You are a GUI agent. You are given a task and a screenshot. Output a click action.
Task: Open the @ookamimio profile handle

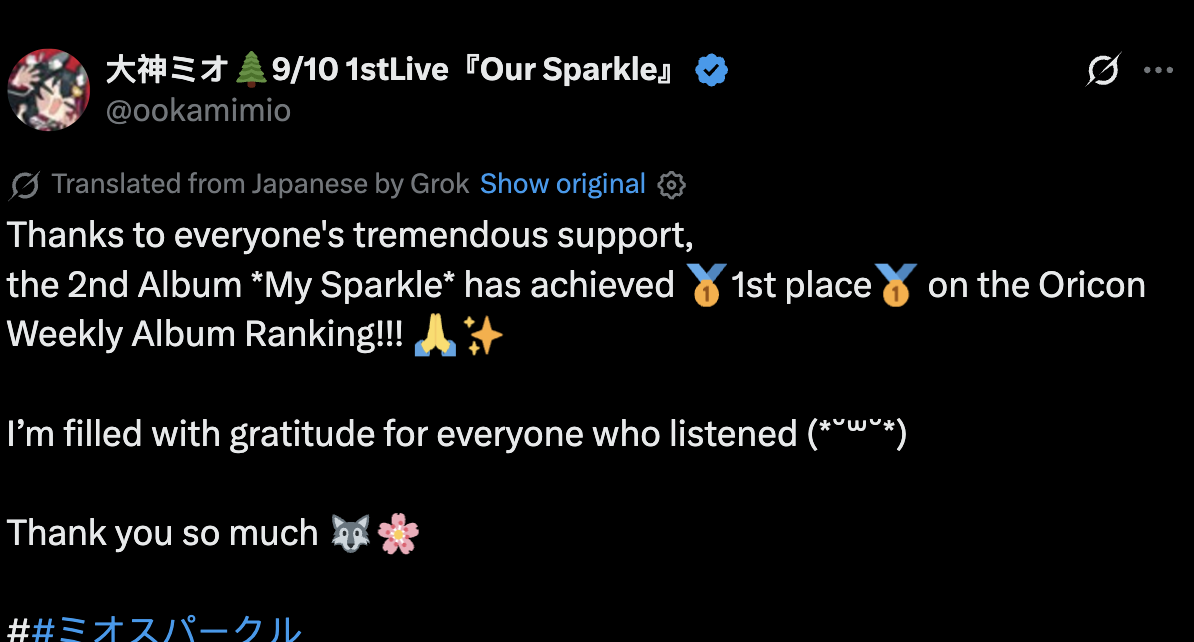198,111
